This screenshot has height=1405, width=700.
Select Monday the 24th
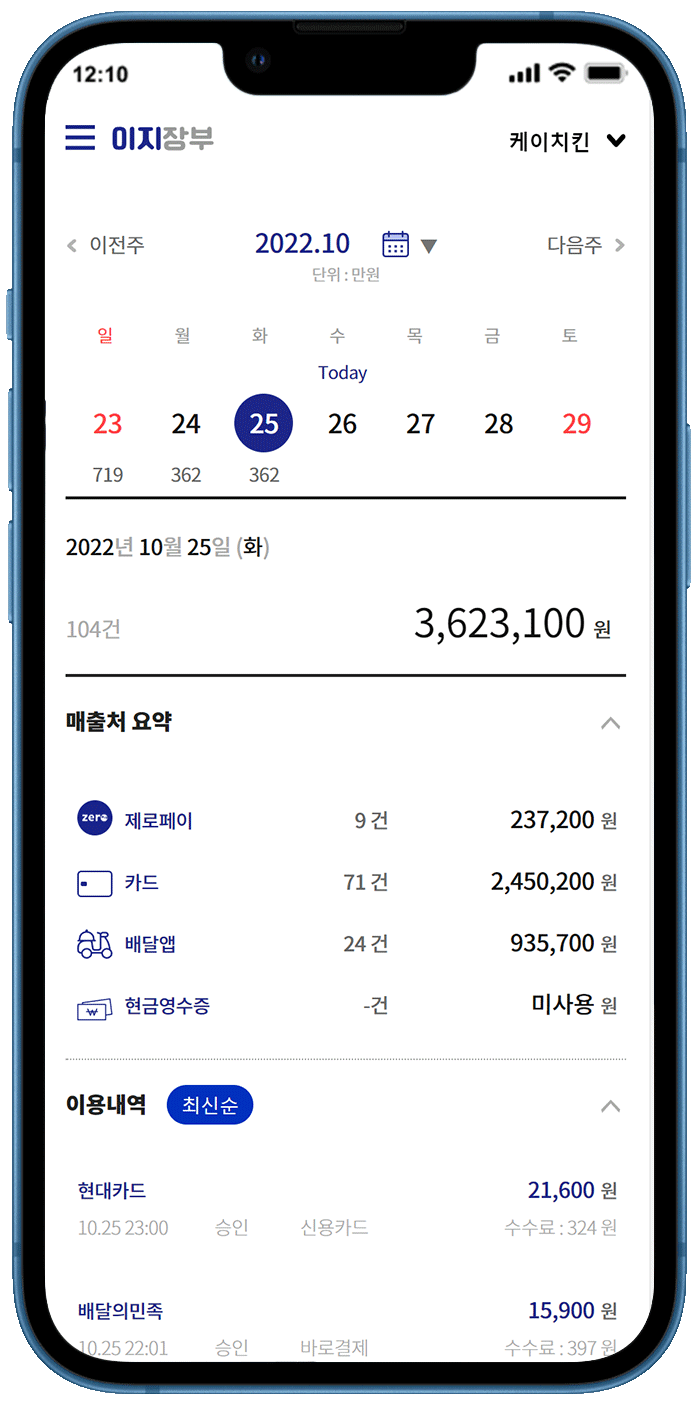tap(186, 424)
